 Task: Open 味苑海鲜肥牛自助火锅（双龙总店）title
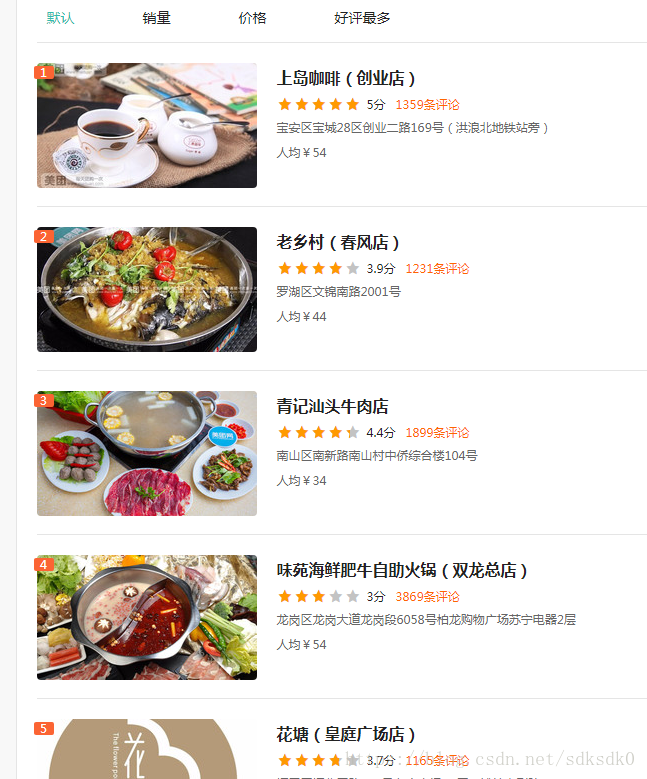402,571
